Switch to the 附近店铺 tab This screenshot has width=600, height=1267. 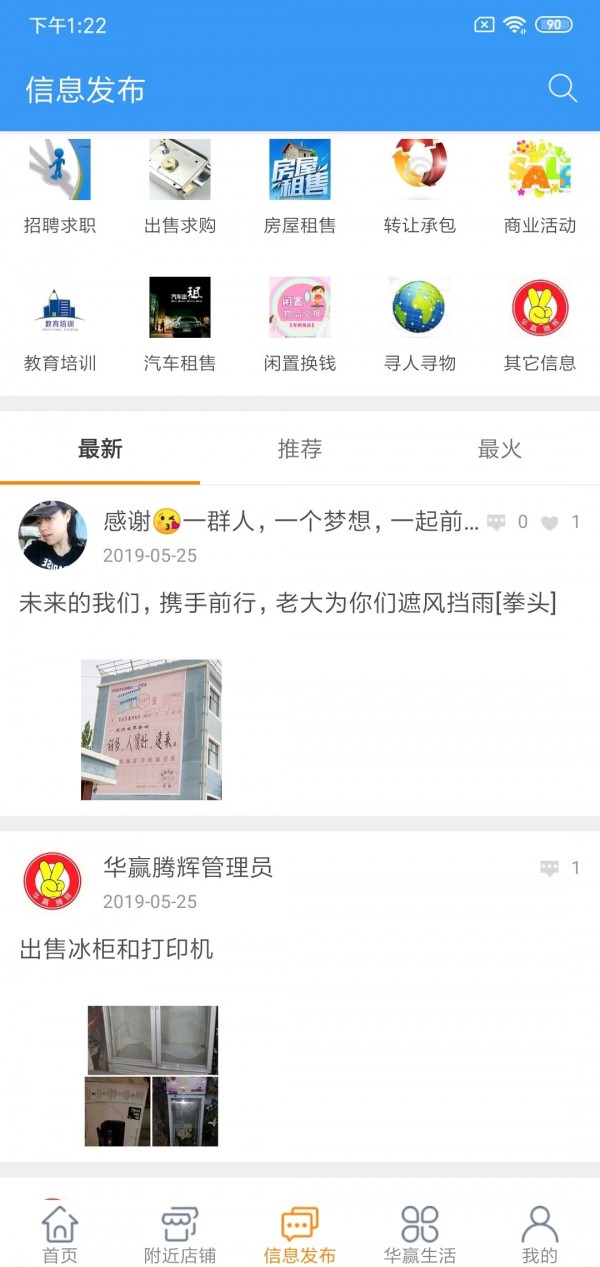coord(180,1234)
